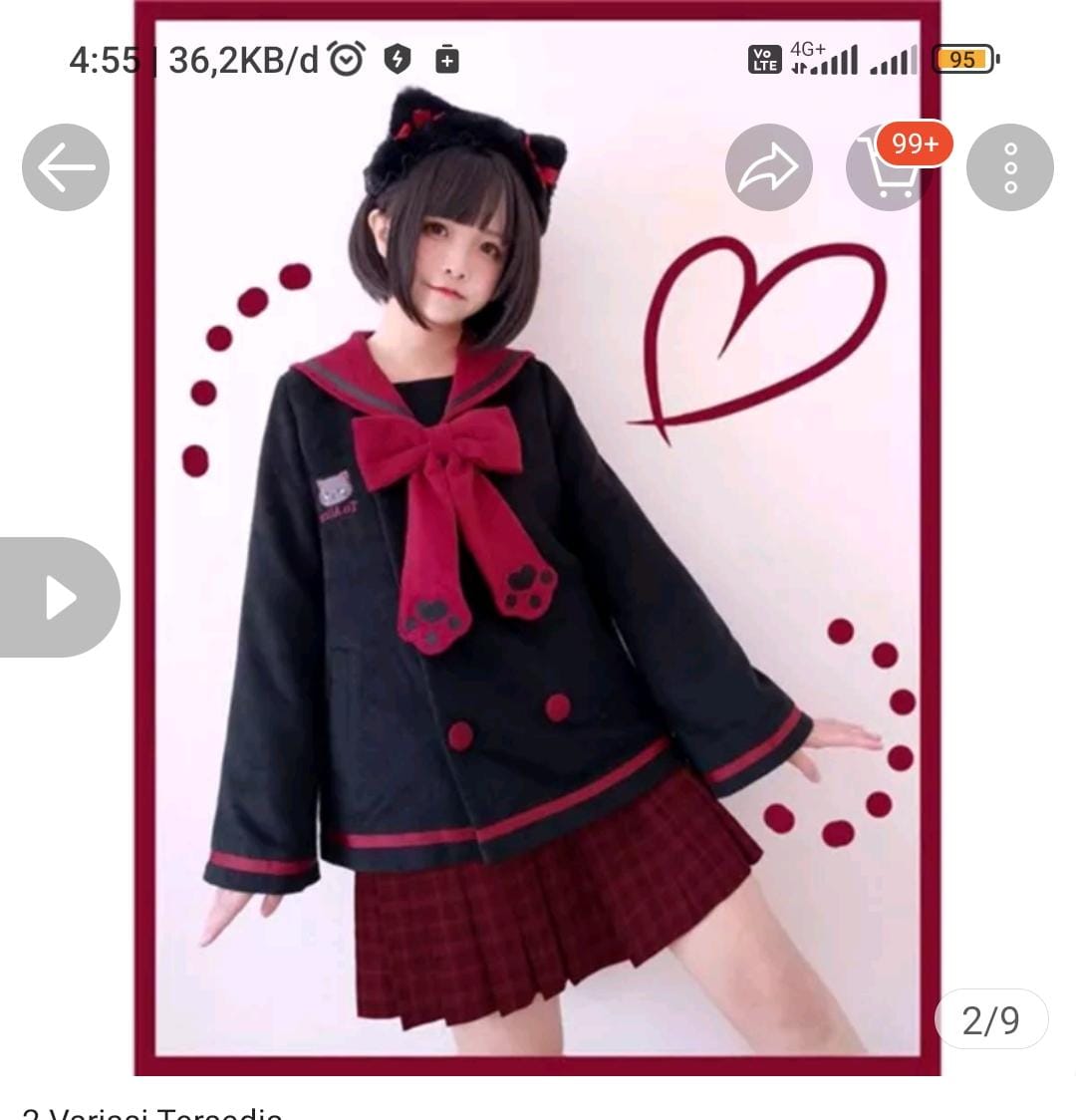This screenshot has height=1120, width=1076.
Task: Open the shopping cart
Action: coord(887,169)
